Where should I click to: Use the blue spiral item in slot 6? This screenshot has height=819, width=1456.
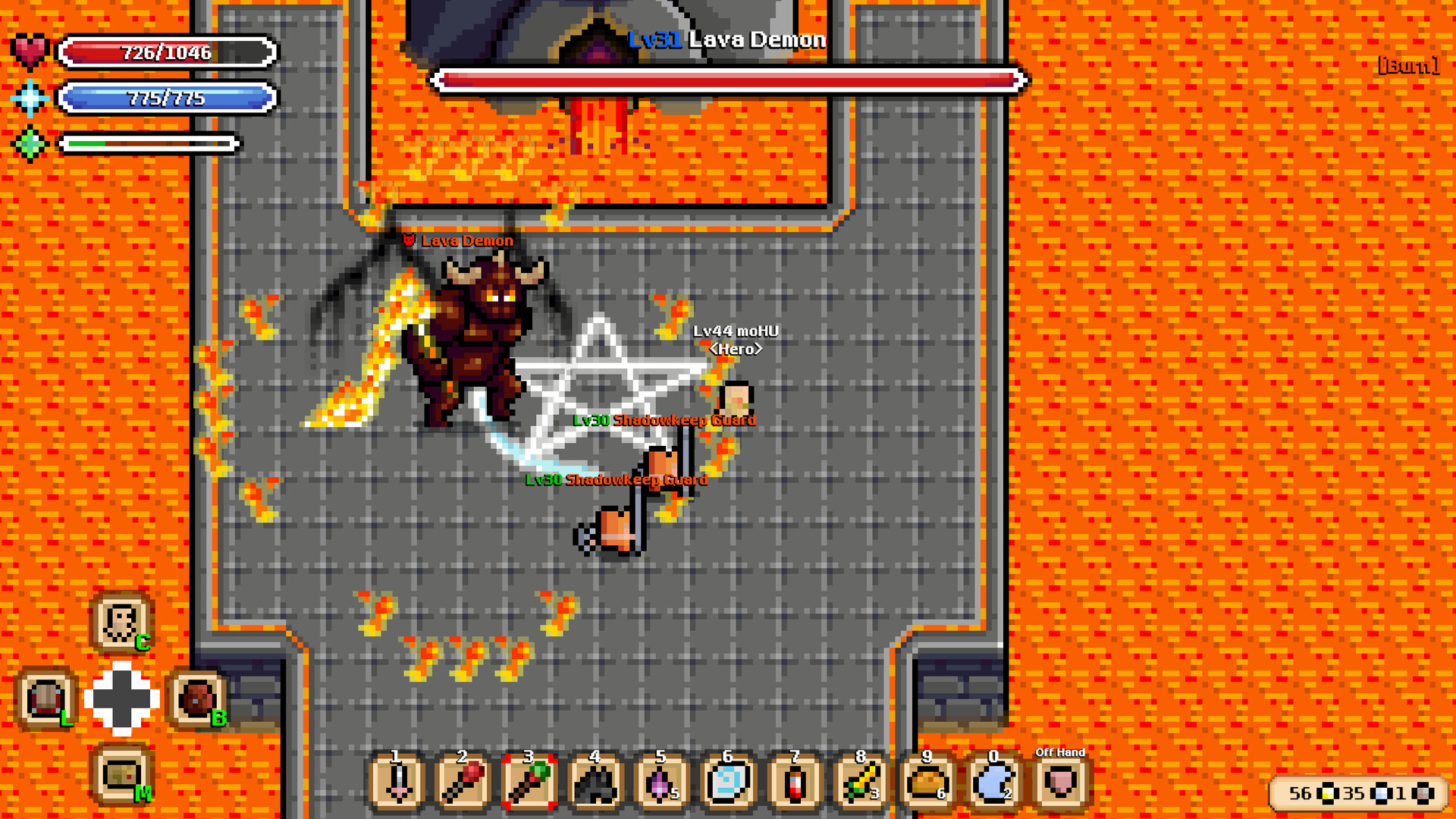(x=728, y=783)
